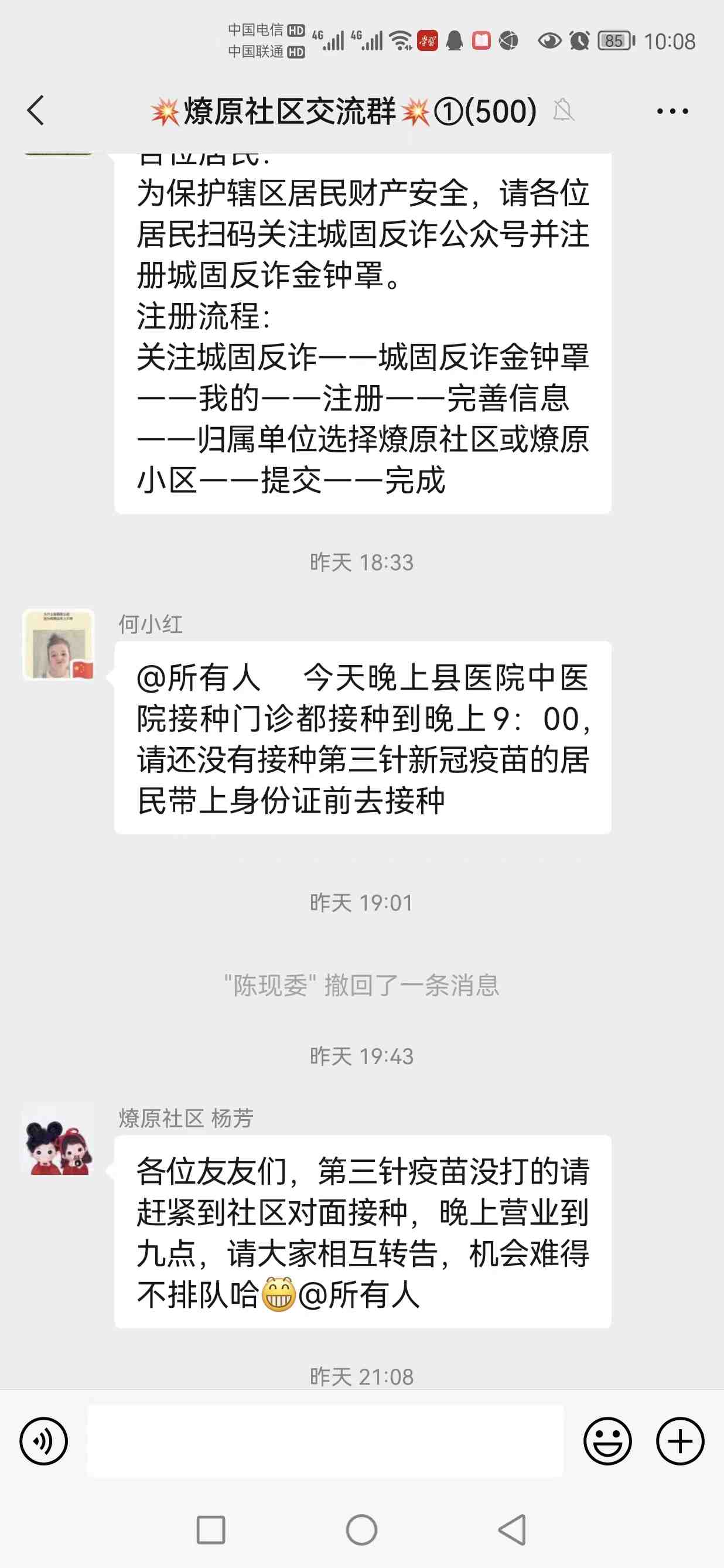
Task: View 燎原社区 杨芳's avatar profile
Action: click(x=59, y=1139)
